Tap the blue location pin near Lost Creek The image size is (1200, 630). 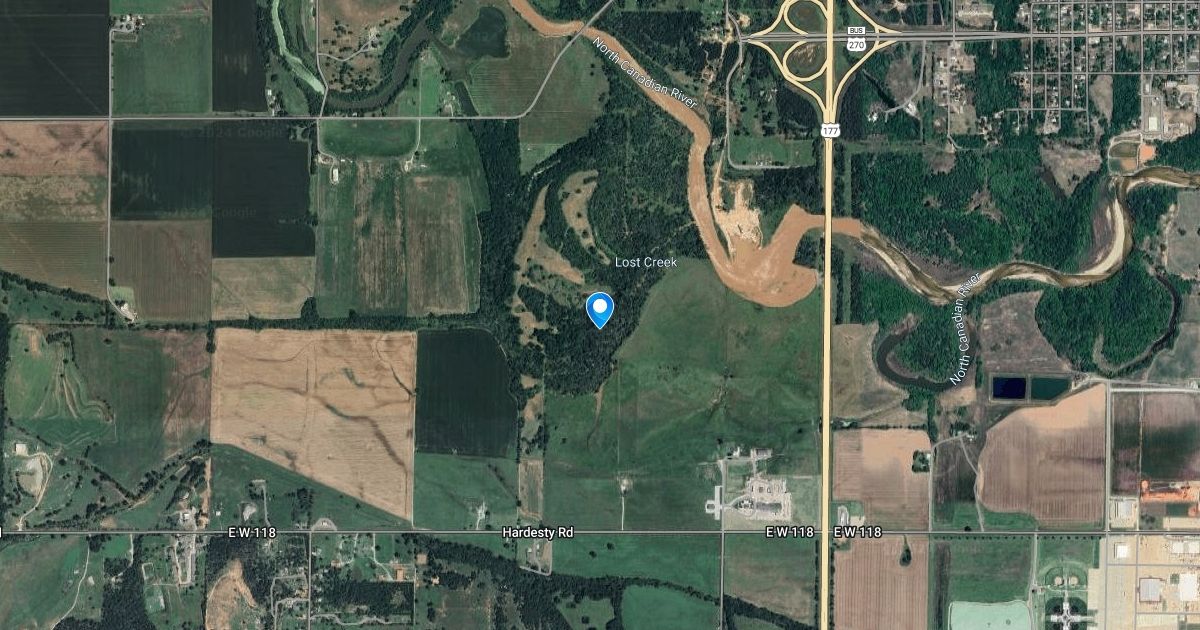coord(599,308)
